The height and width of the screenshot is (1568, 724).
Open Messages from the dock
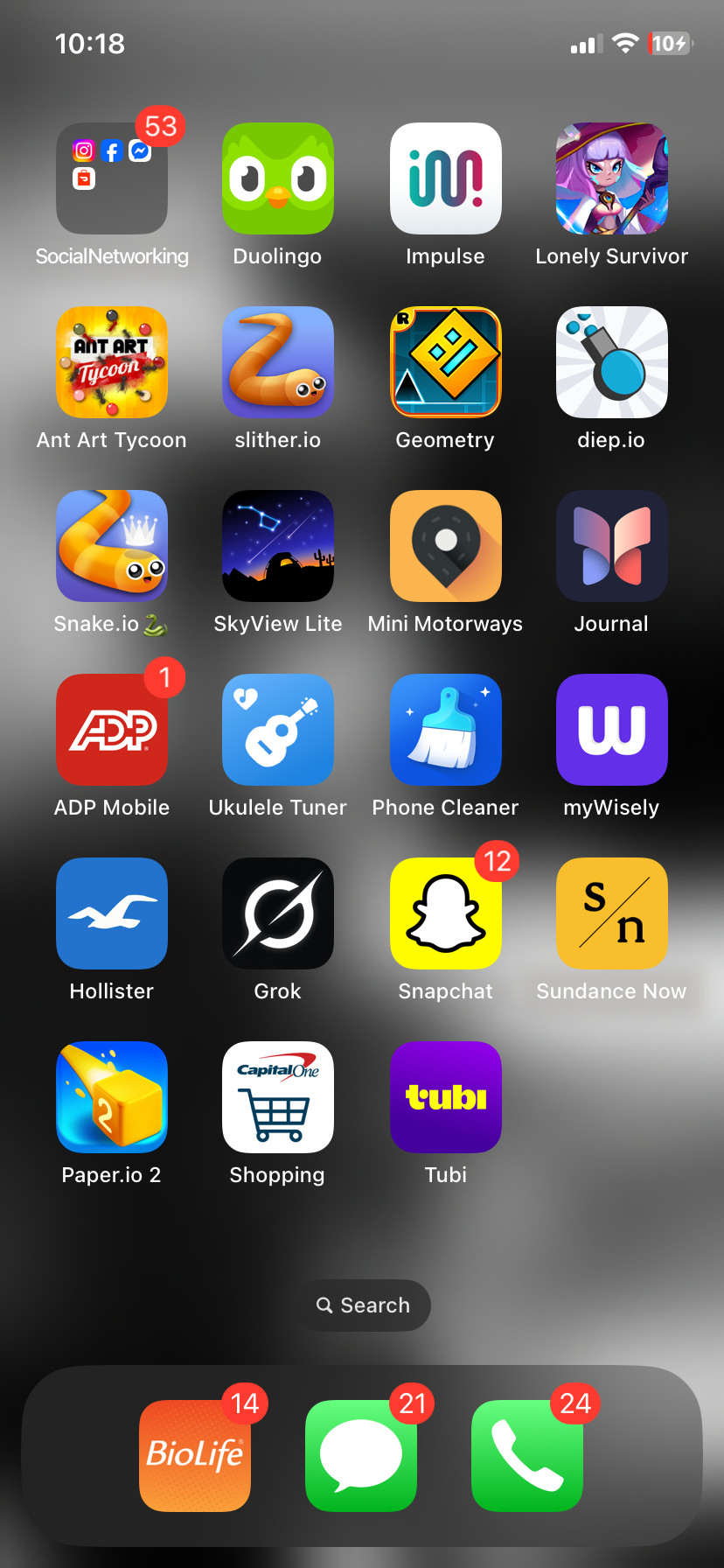361,1456
